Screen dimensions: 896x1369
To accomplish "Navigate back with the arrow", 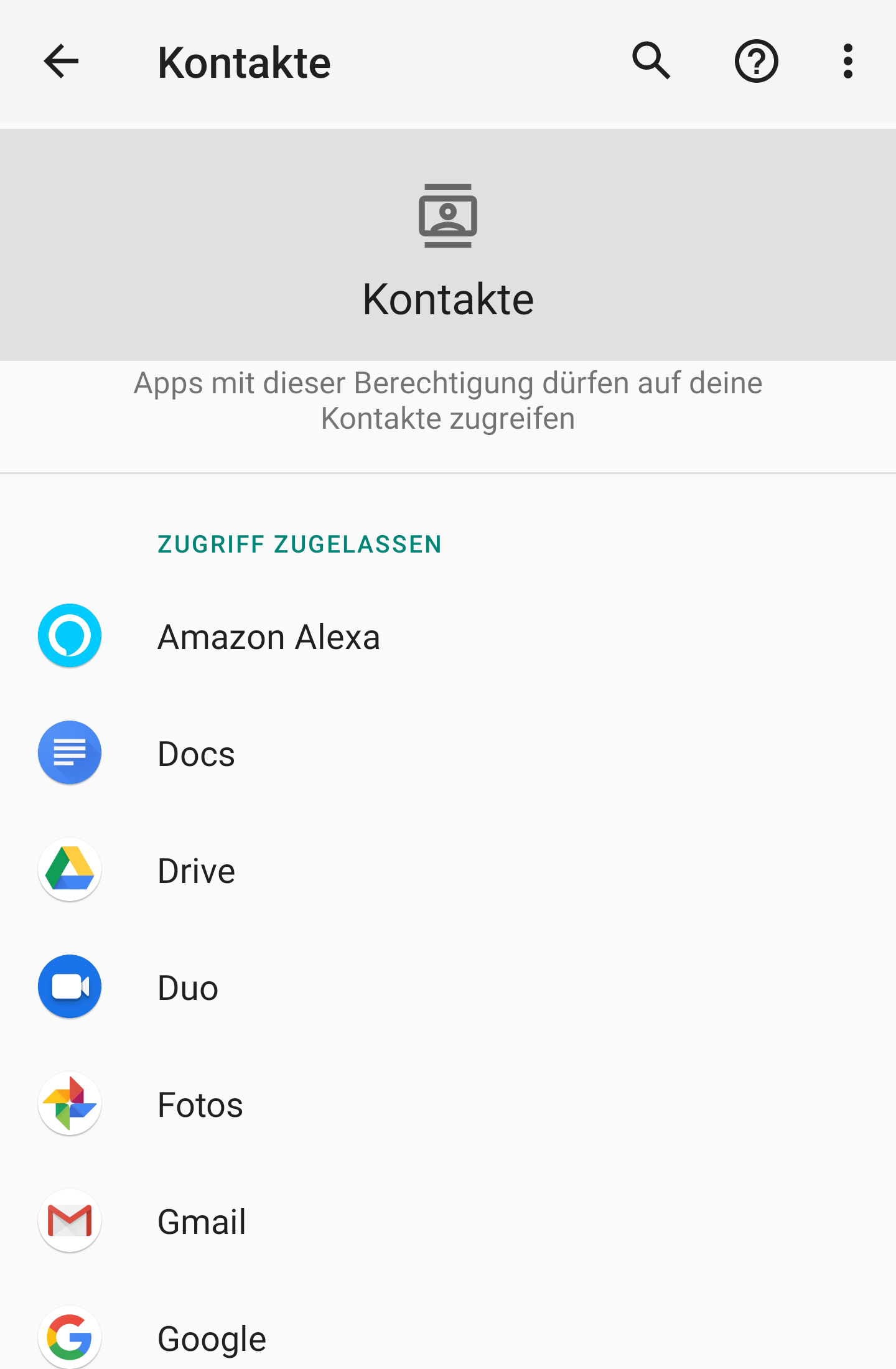I will click(60, 62).
